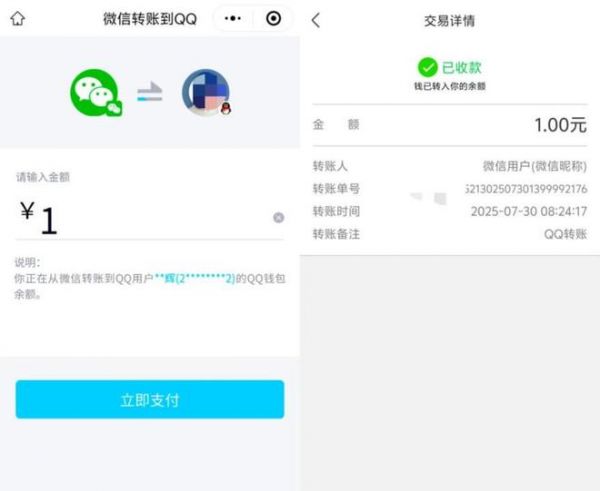Tap the home icon in top bar
The height and width of the screenshot is (491, 600).
[x=18, y=19]
